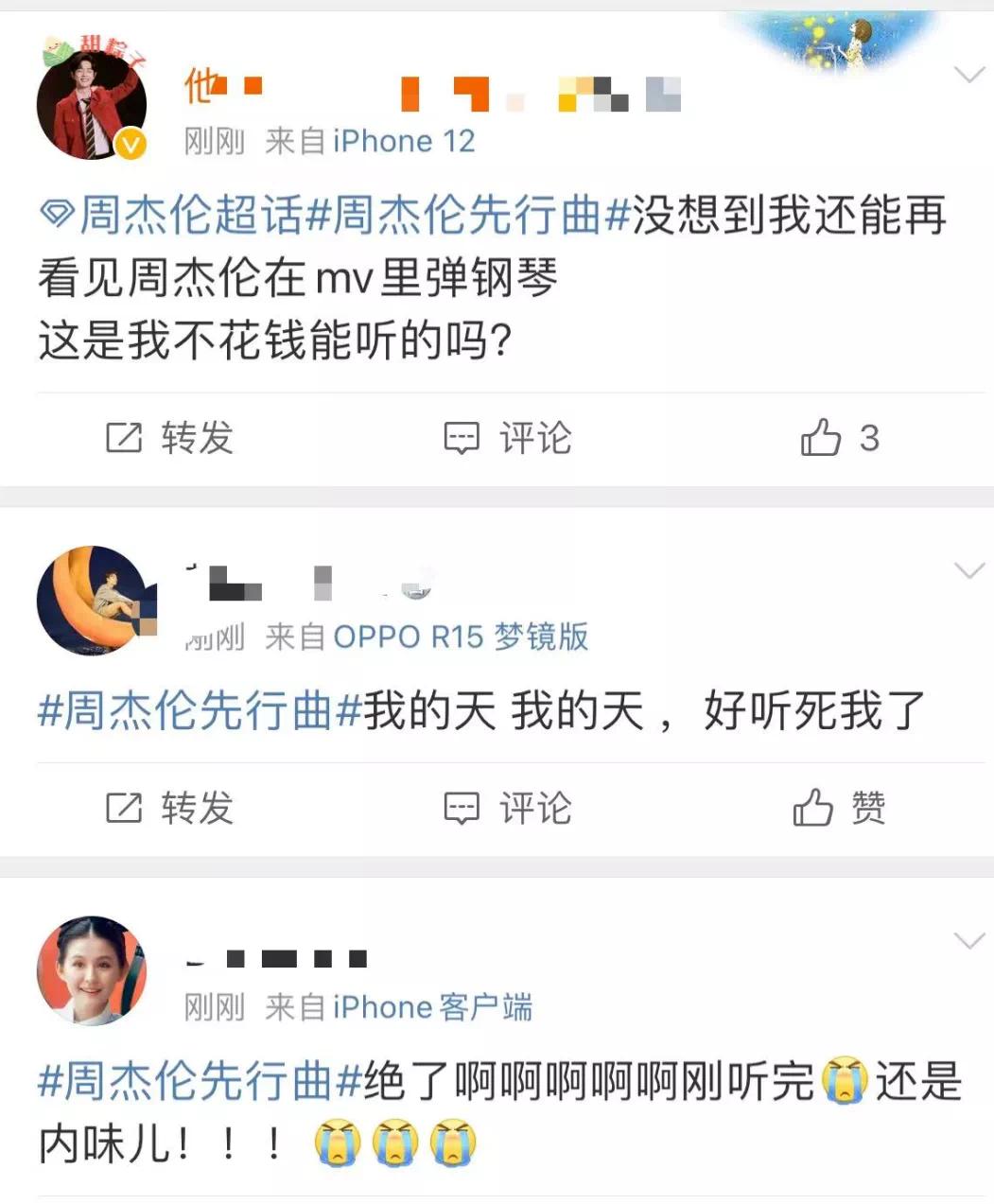Viewport: 994px width, 1204px height.
Task: Expand options chevron on the iPhone 12 post
Action: [969, 75]
